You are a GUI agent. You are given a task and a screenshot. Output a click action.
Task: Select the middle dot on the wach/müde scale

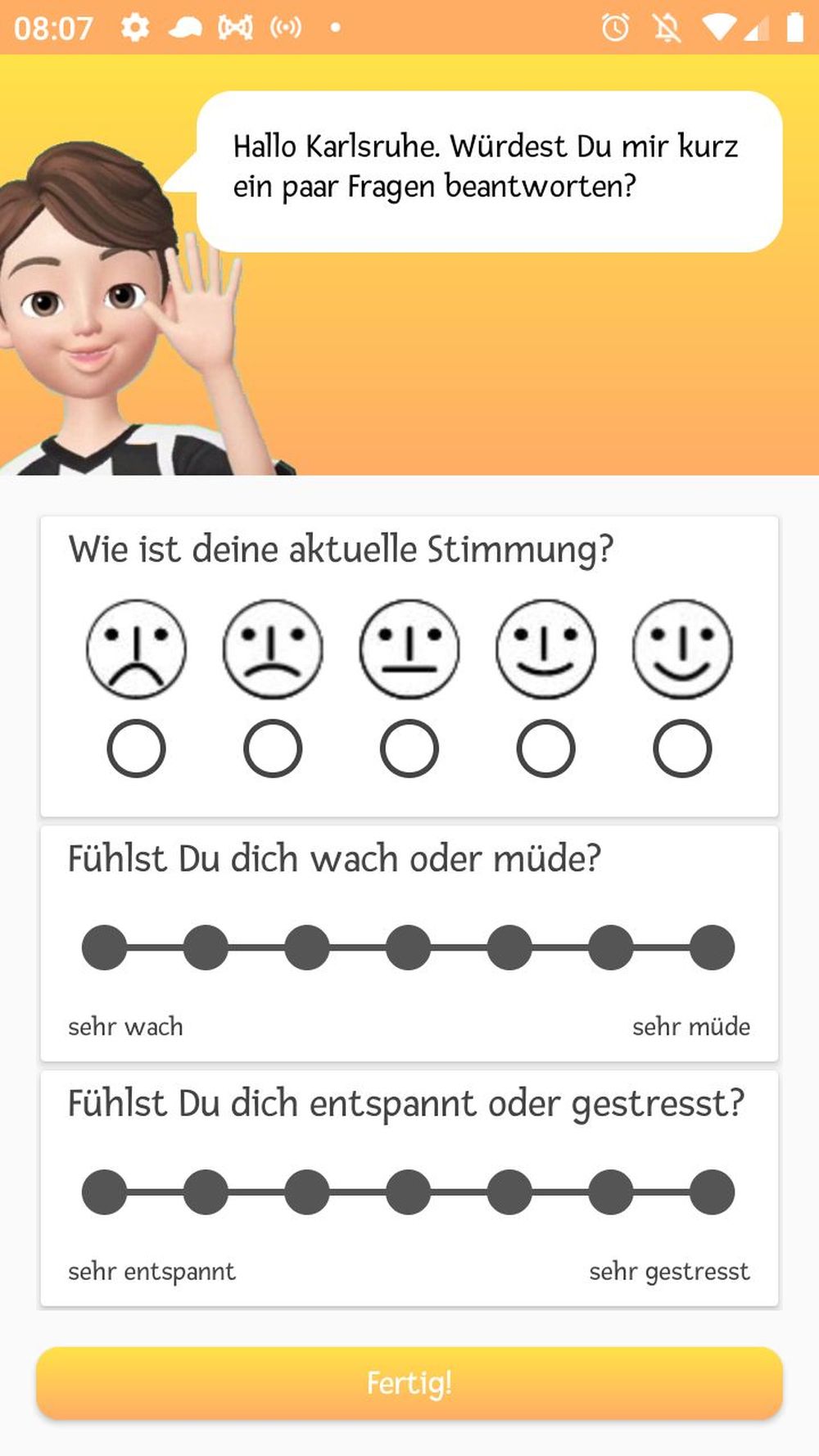[x=409, y=947]
